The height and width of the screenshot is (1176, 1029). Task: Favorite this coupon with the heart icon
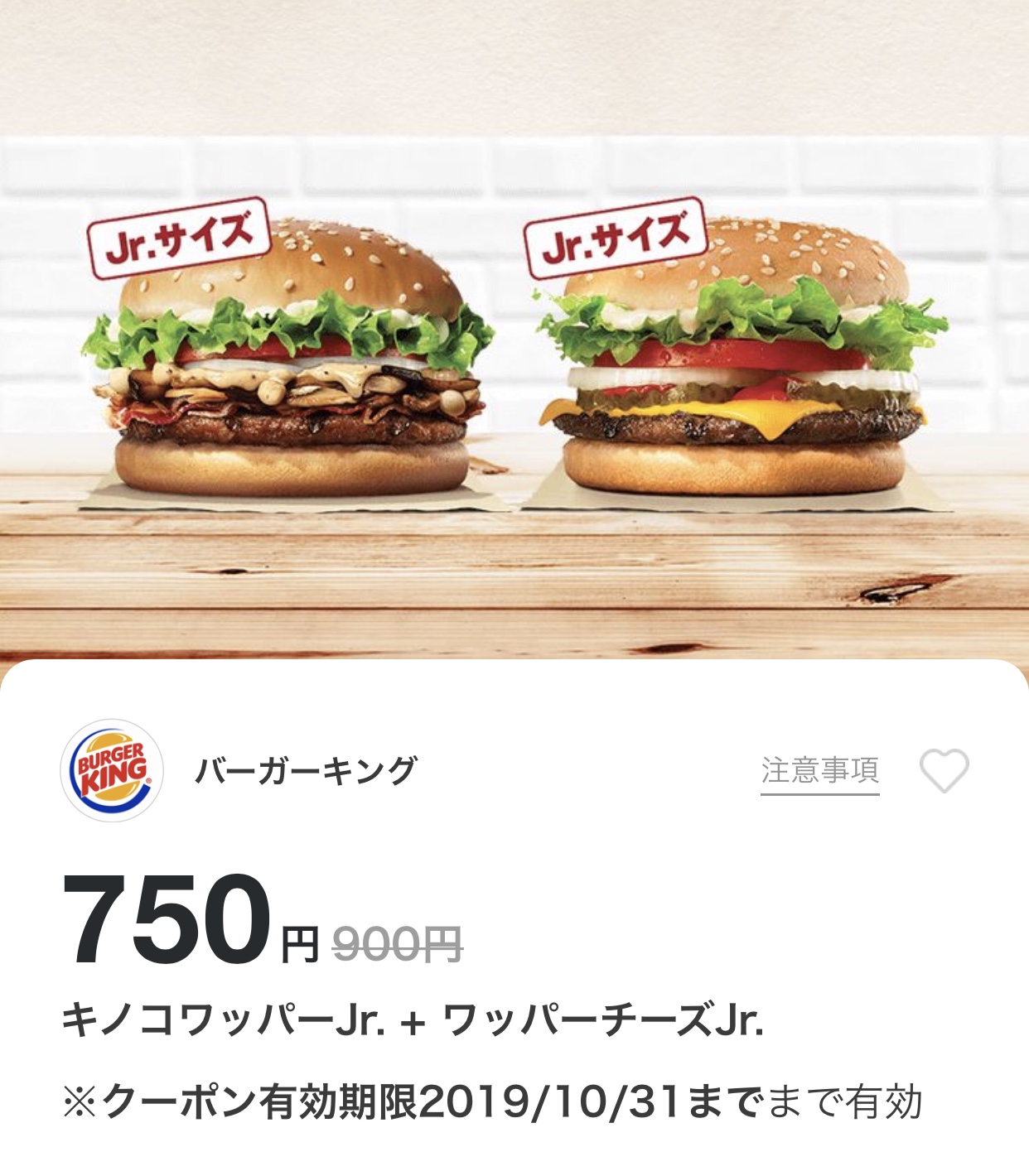pyautogui.click(x=944, y=770)
